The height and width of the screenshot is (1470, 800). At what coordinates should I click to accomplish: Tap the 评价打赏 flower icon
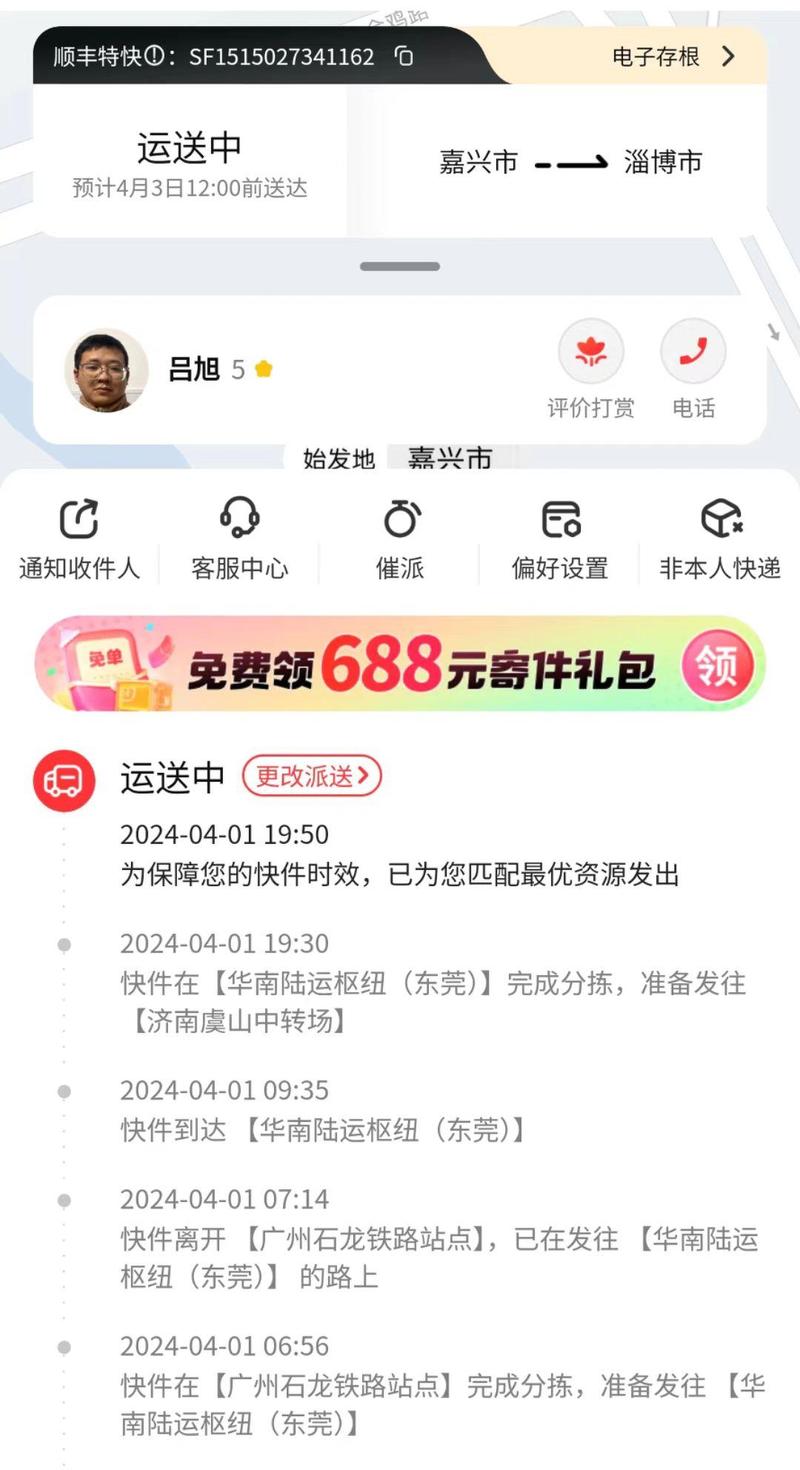591,351
